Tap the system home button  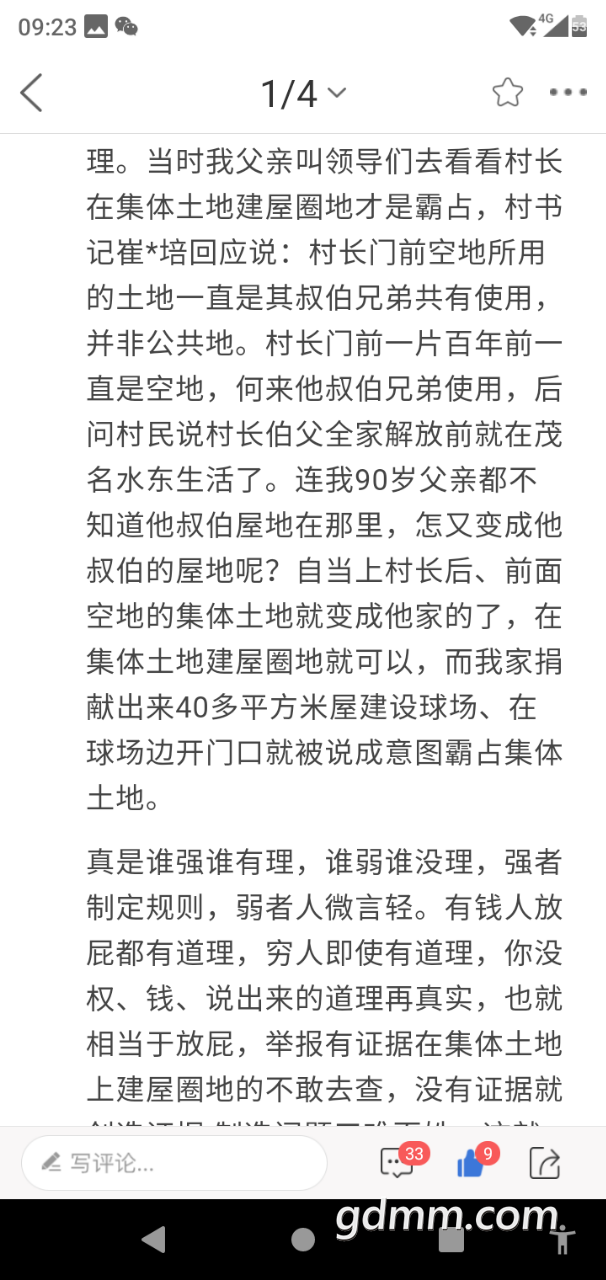pos(303,1240)
